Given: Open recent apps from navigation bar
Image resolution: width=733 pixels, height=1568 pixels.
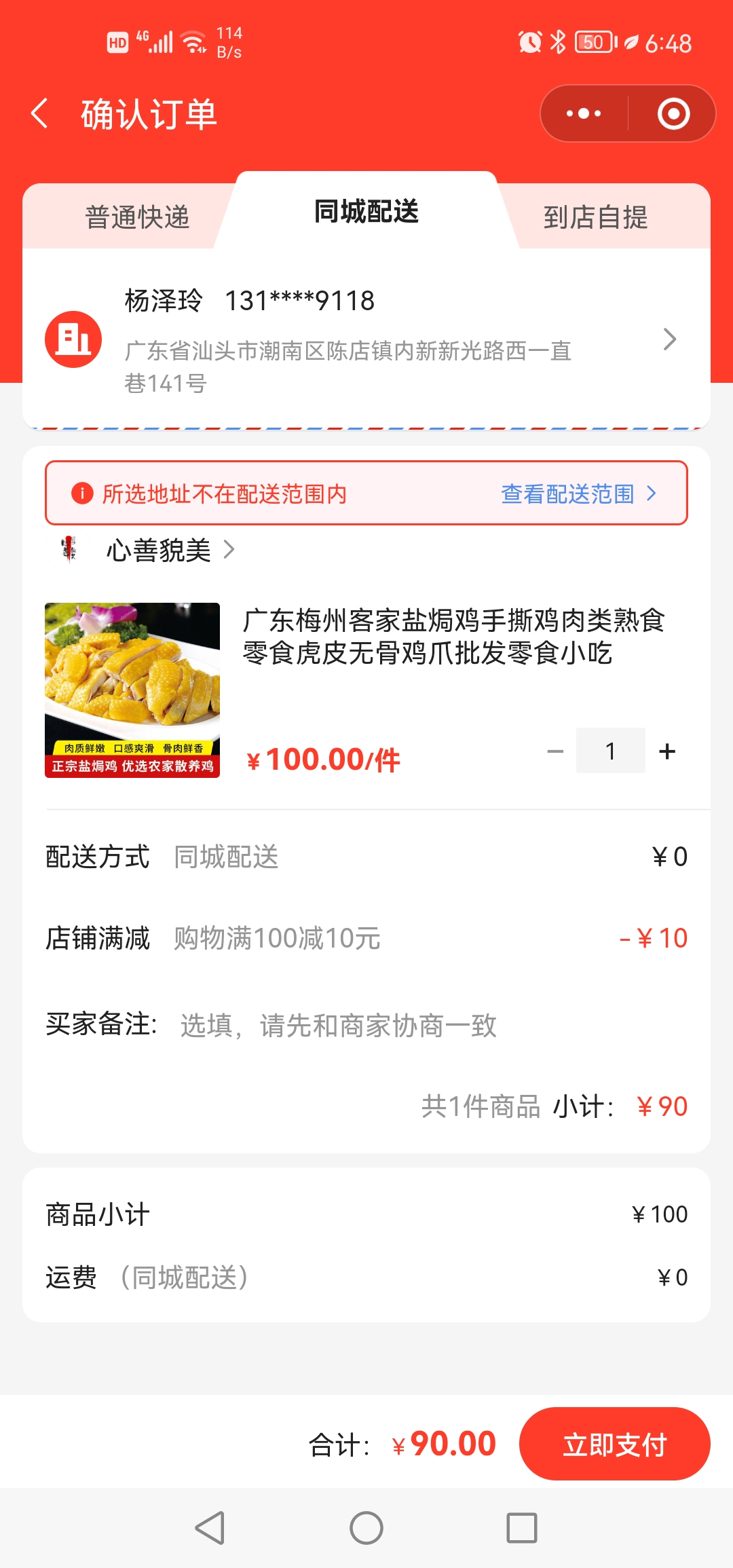Looking at the screenshot, I should click(522, 1528).
